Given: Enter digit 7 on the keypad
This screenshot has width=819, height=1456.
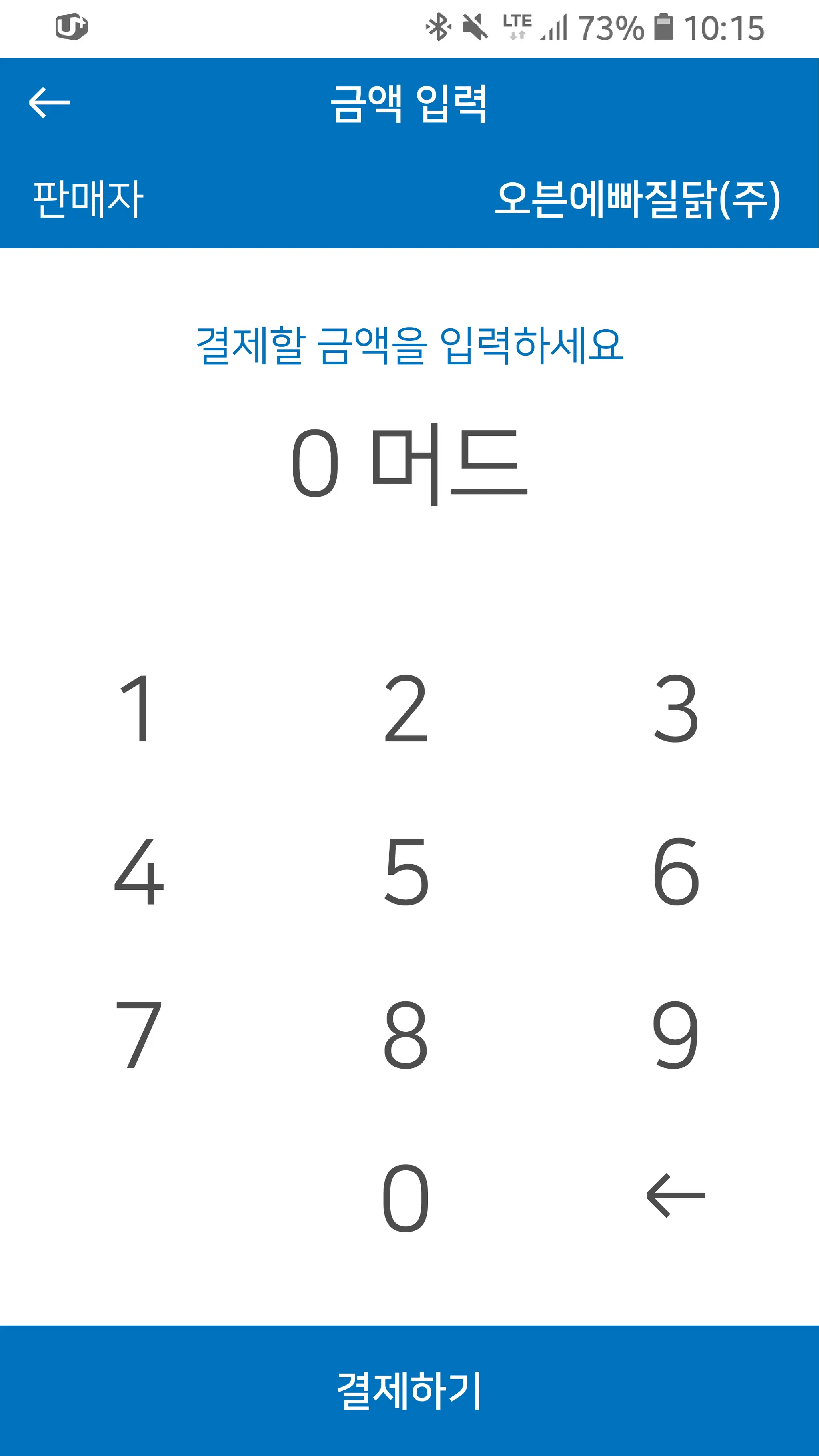Looking at the screenshot, I should tap(138, 1035).
